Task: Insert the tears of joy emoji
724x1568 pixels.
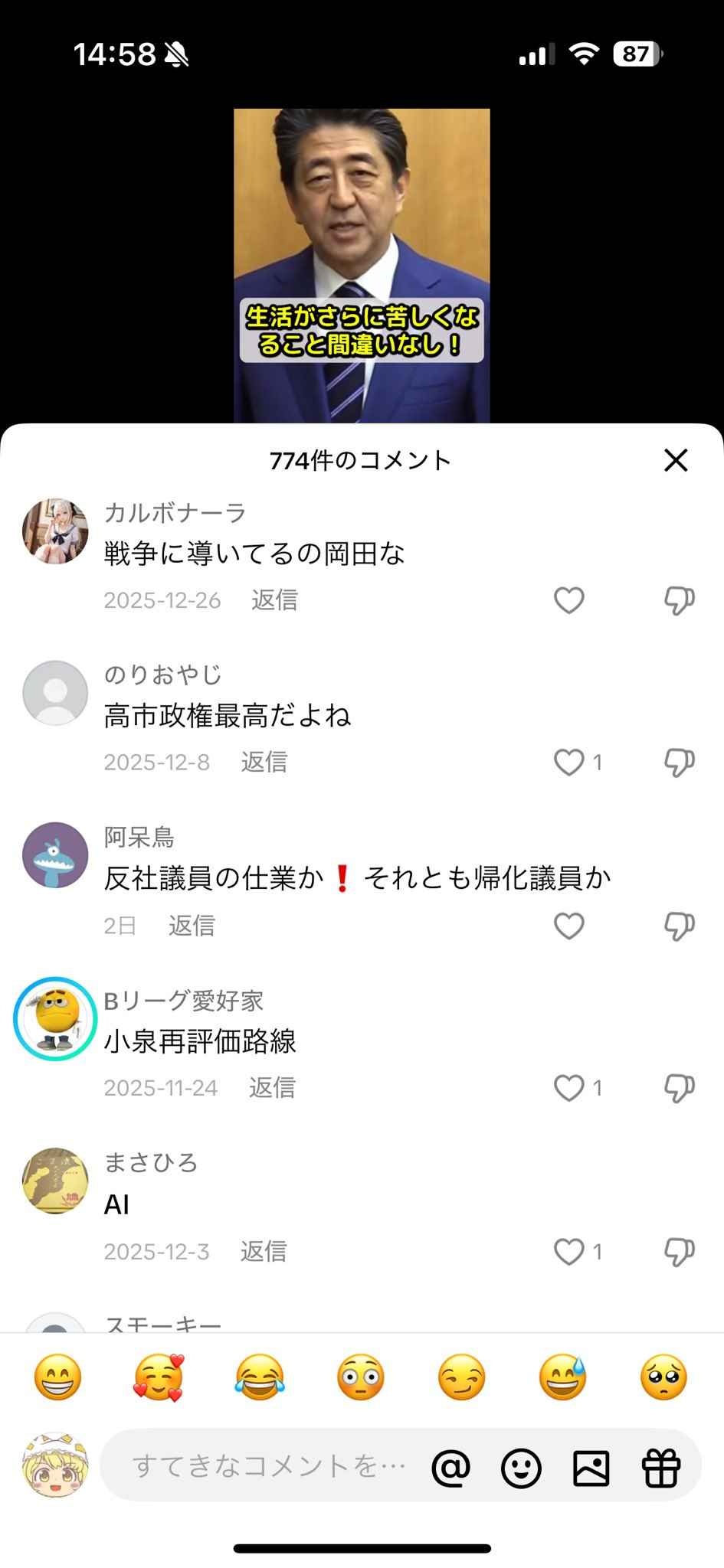Action: click(x=260, y=1377)
